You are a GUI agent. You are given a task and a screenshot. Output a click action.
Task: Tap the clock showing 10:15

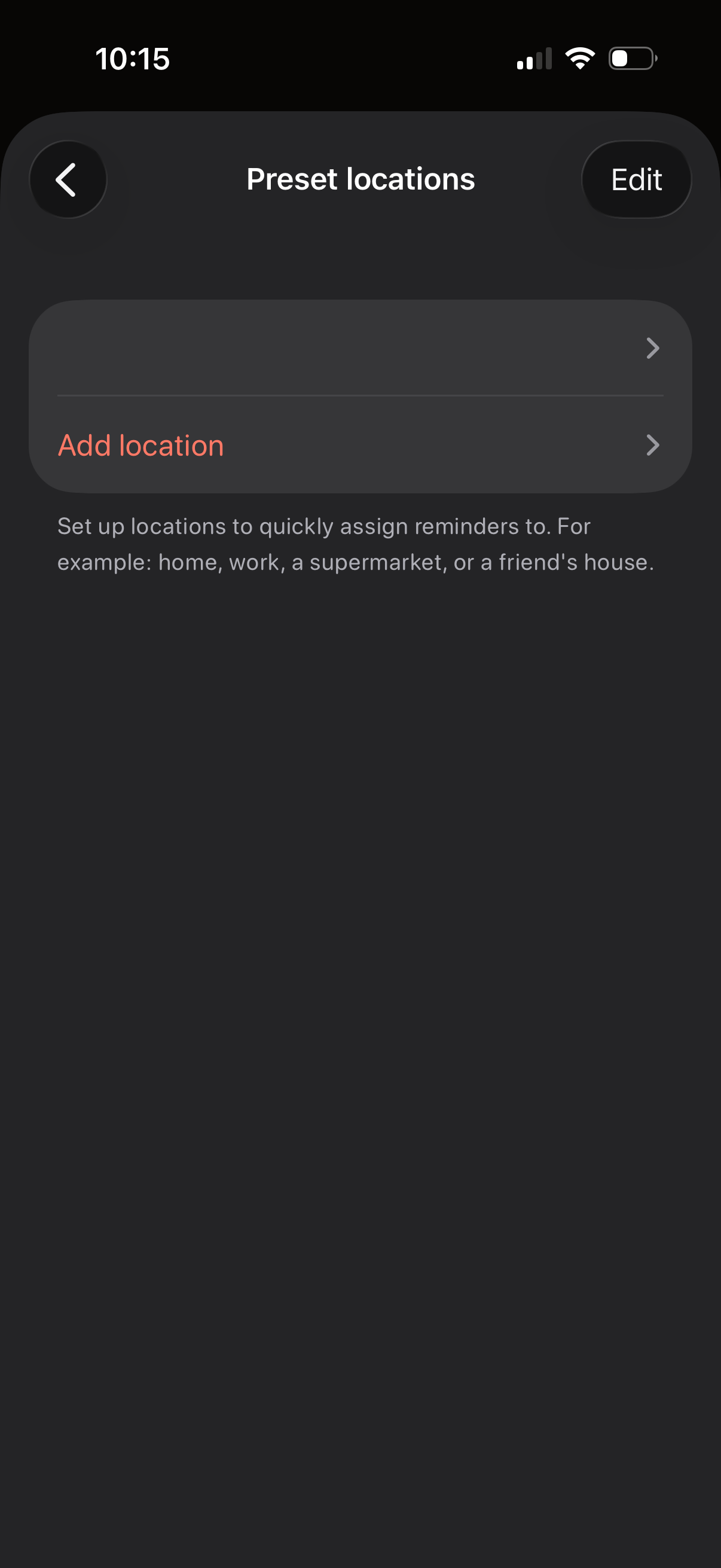(133, 58)
